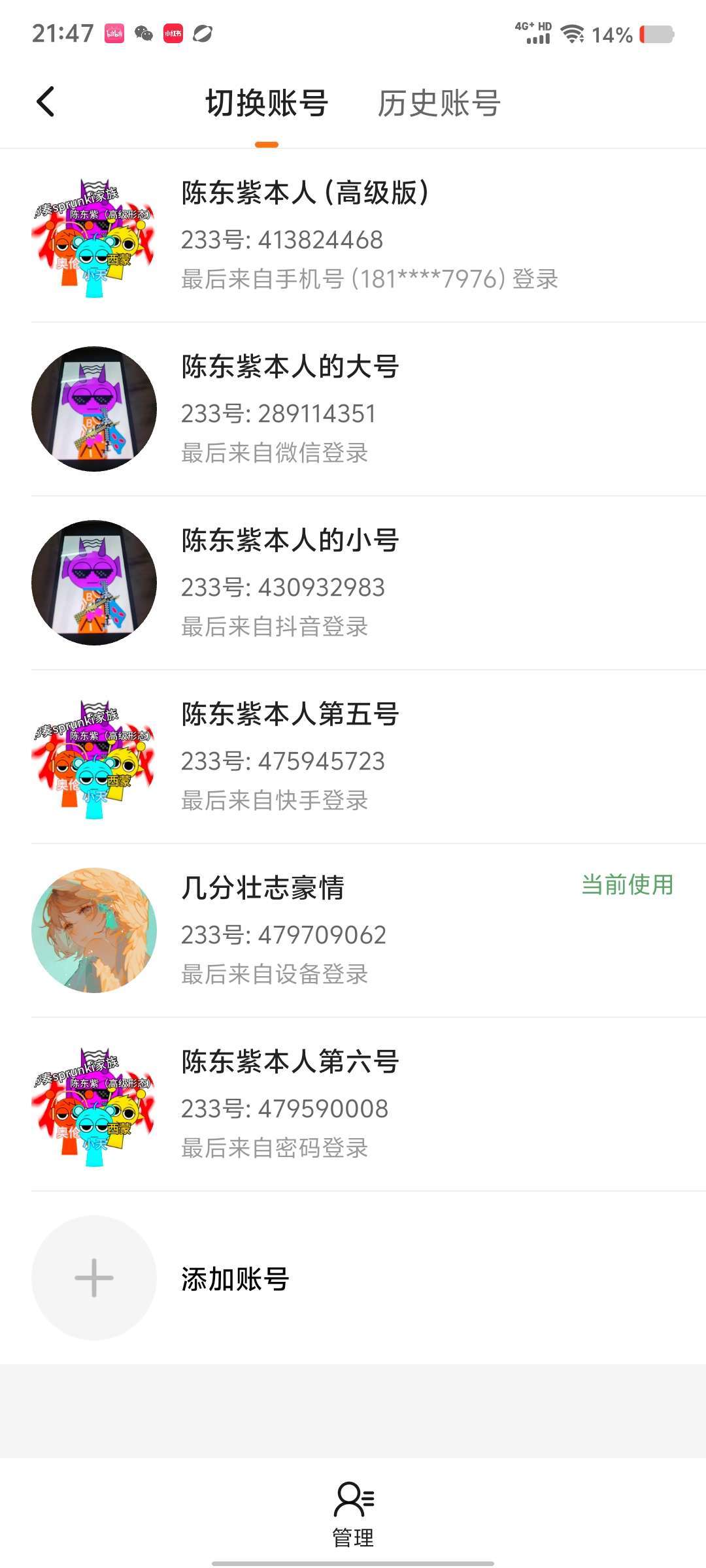The image size is (706, 1568).
Task: Switch to 陈东紫本人第六号 account
Action: 353,1105
